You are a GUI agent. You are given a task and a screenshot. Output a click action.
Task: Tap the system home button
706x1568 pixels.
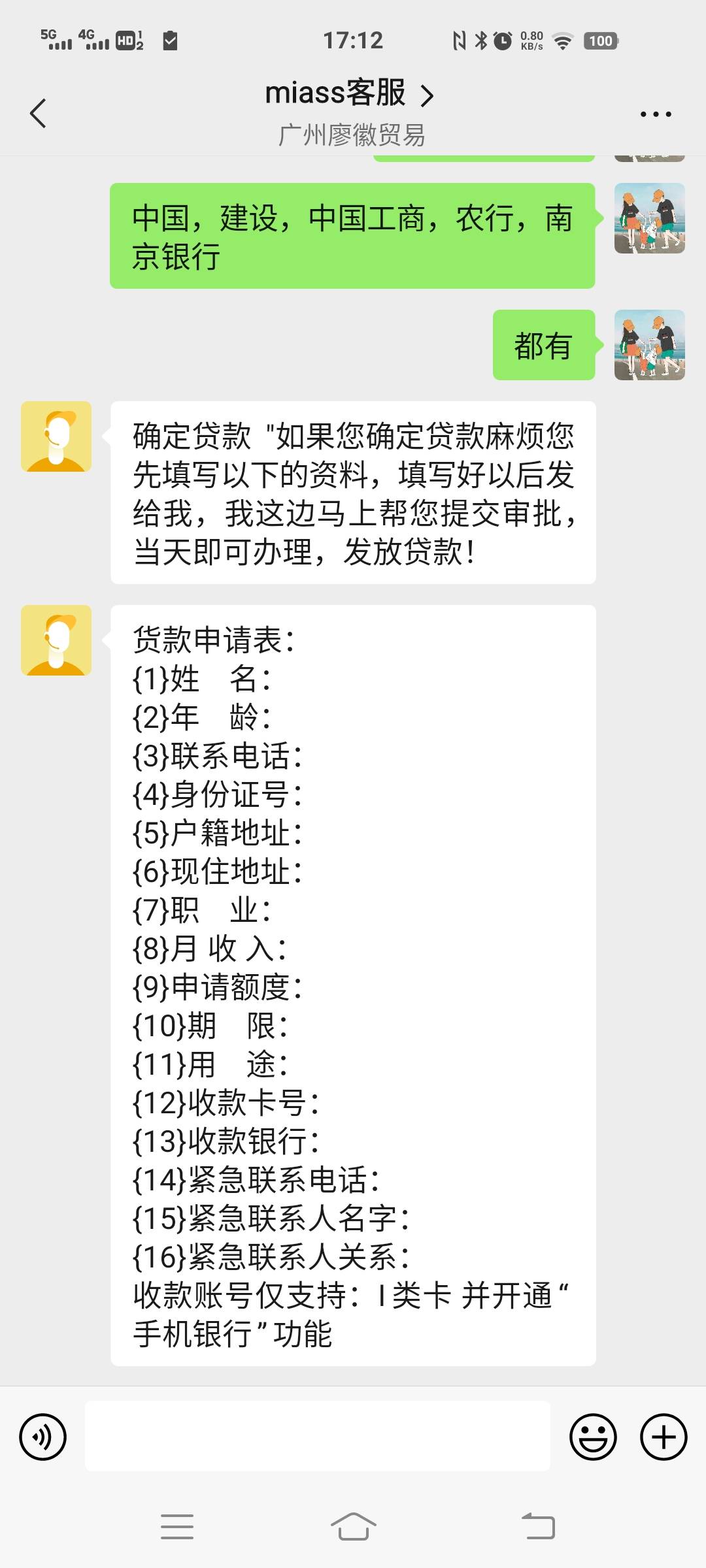click(353, 1527)
